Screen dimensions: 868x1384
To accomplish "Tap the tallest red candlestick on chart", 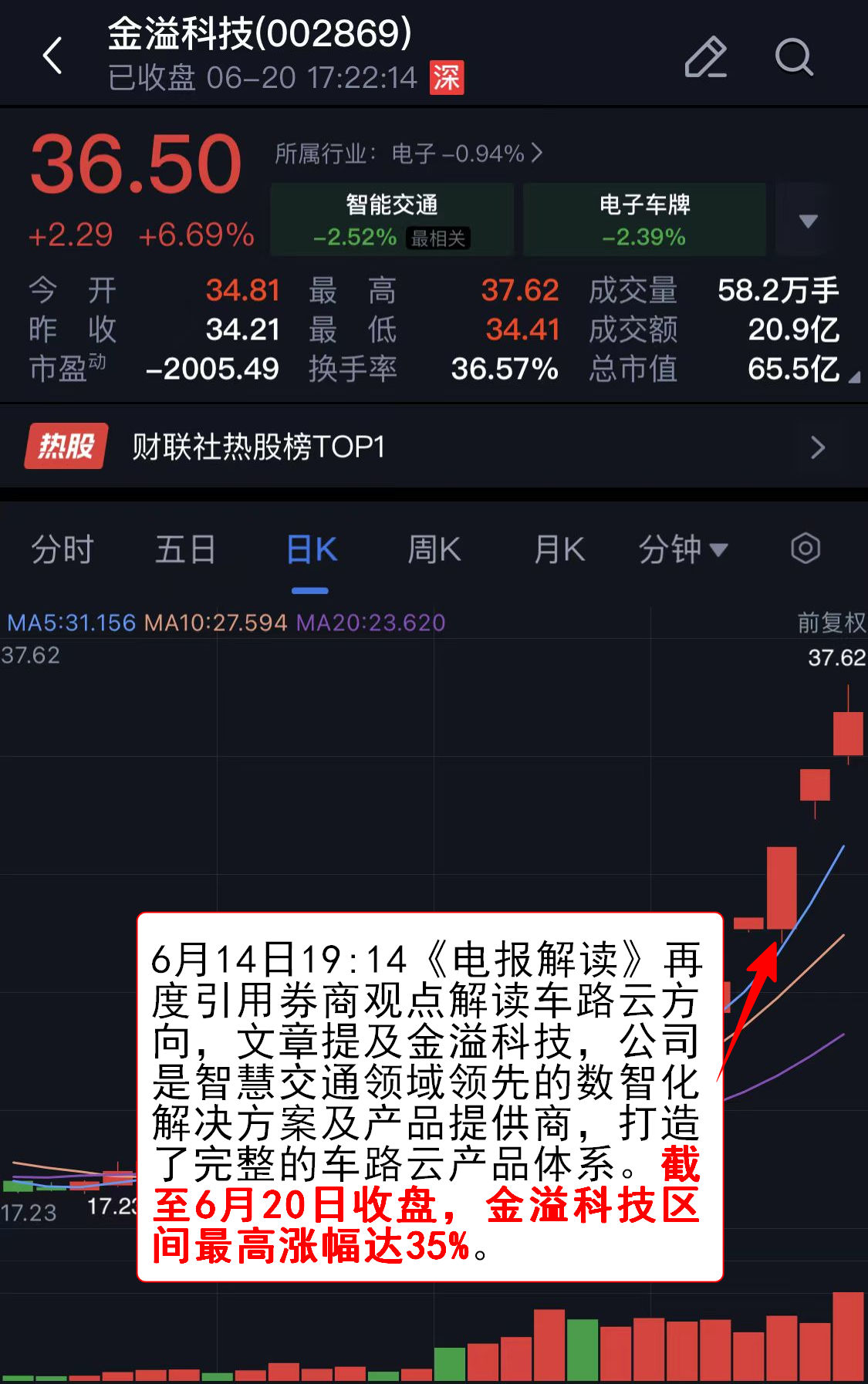I will tap(781, 887).
